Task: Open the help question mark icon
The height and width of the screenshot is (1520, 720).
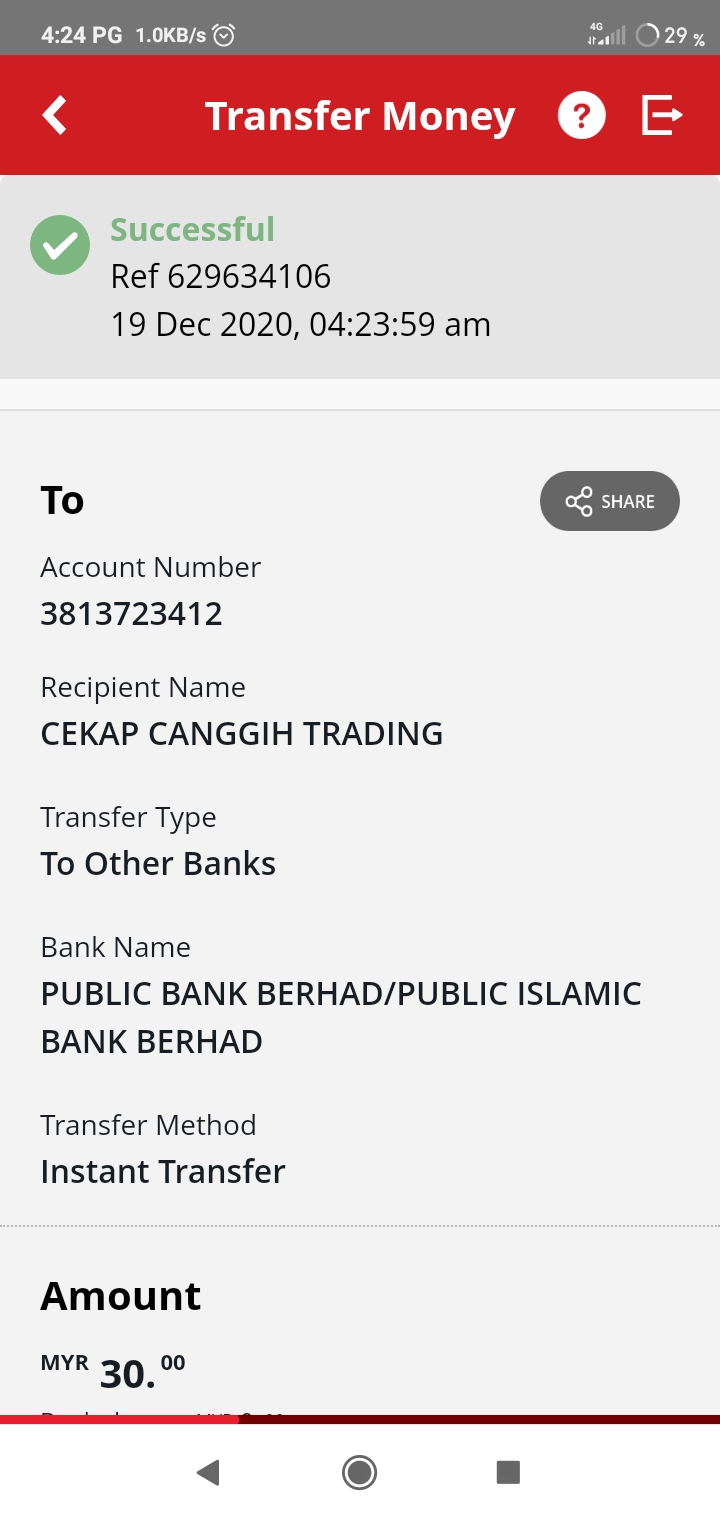Action: tap(581, 116)
